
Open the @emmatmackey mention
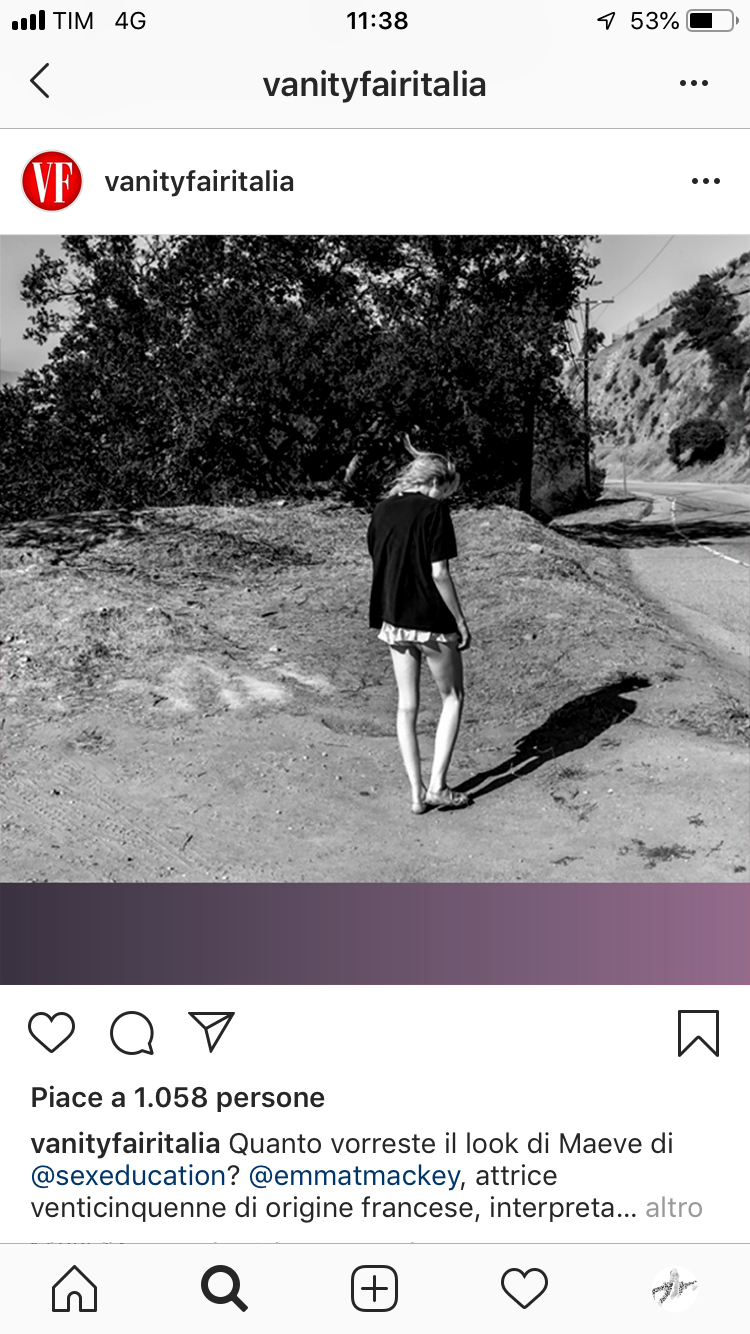pos(354,1175)
